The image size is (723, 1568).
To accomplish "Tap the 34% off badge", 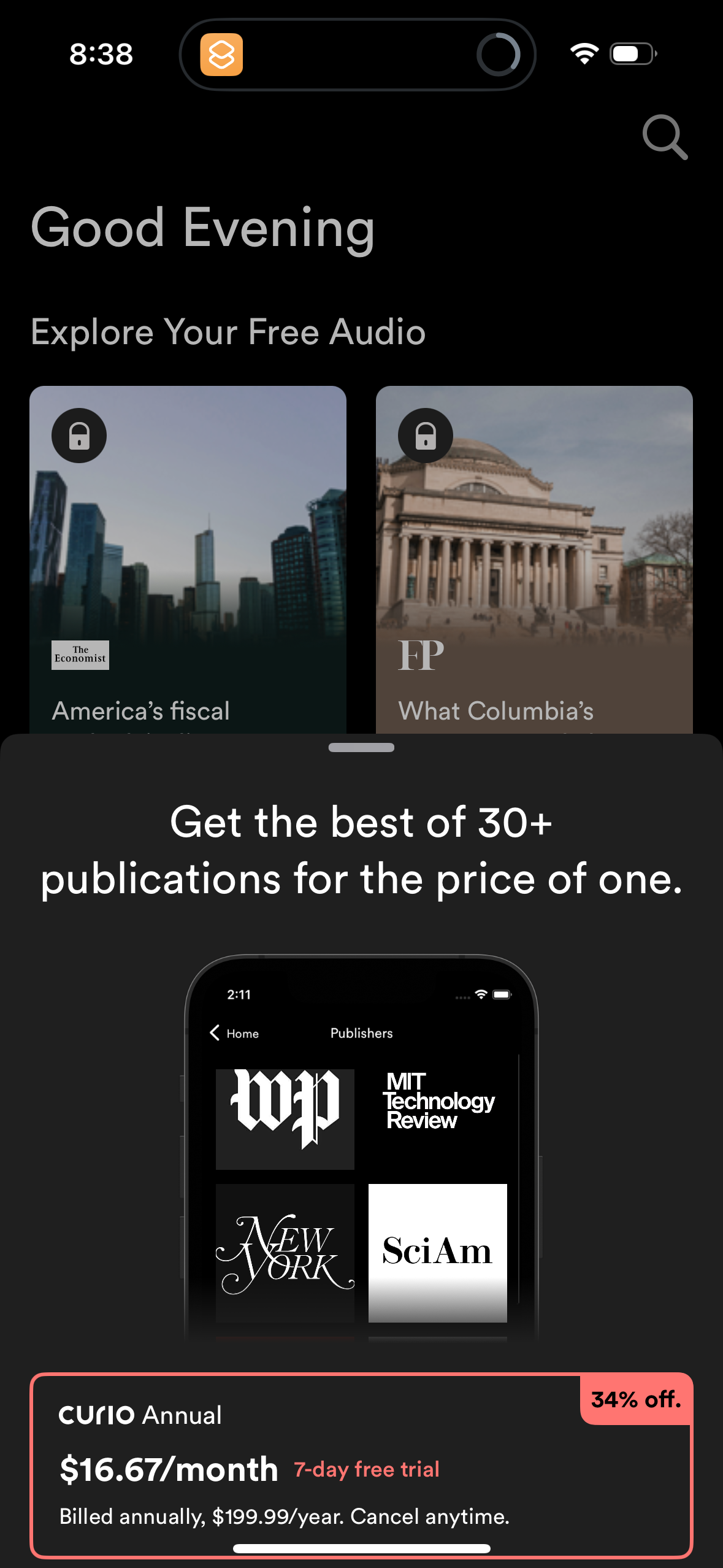I will [x=636, y=1400].
